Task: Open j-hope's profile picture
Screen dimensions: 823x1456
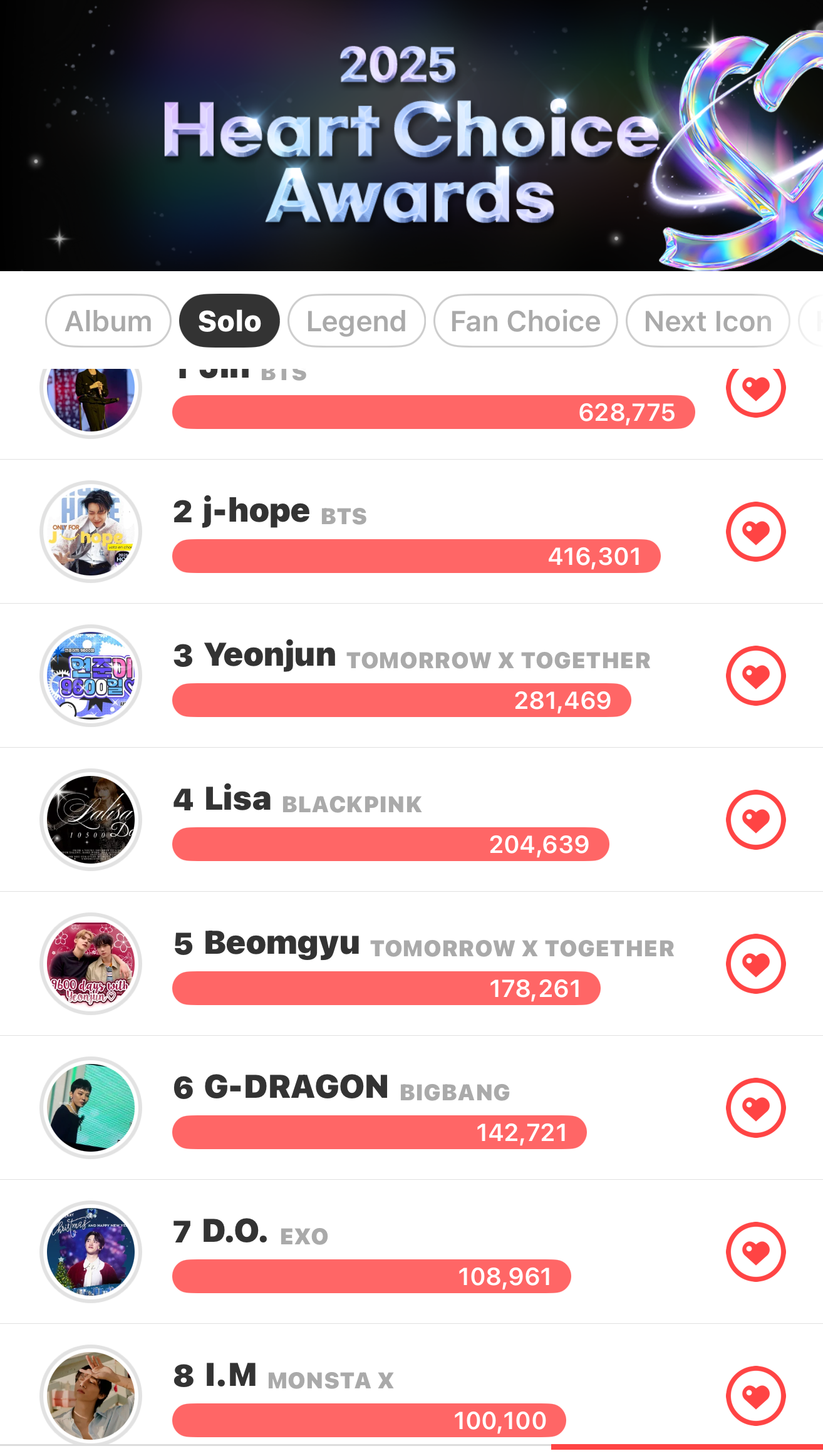Action: pyautogui.click(x=91, y=532)
